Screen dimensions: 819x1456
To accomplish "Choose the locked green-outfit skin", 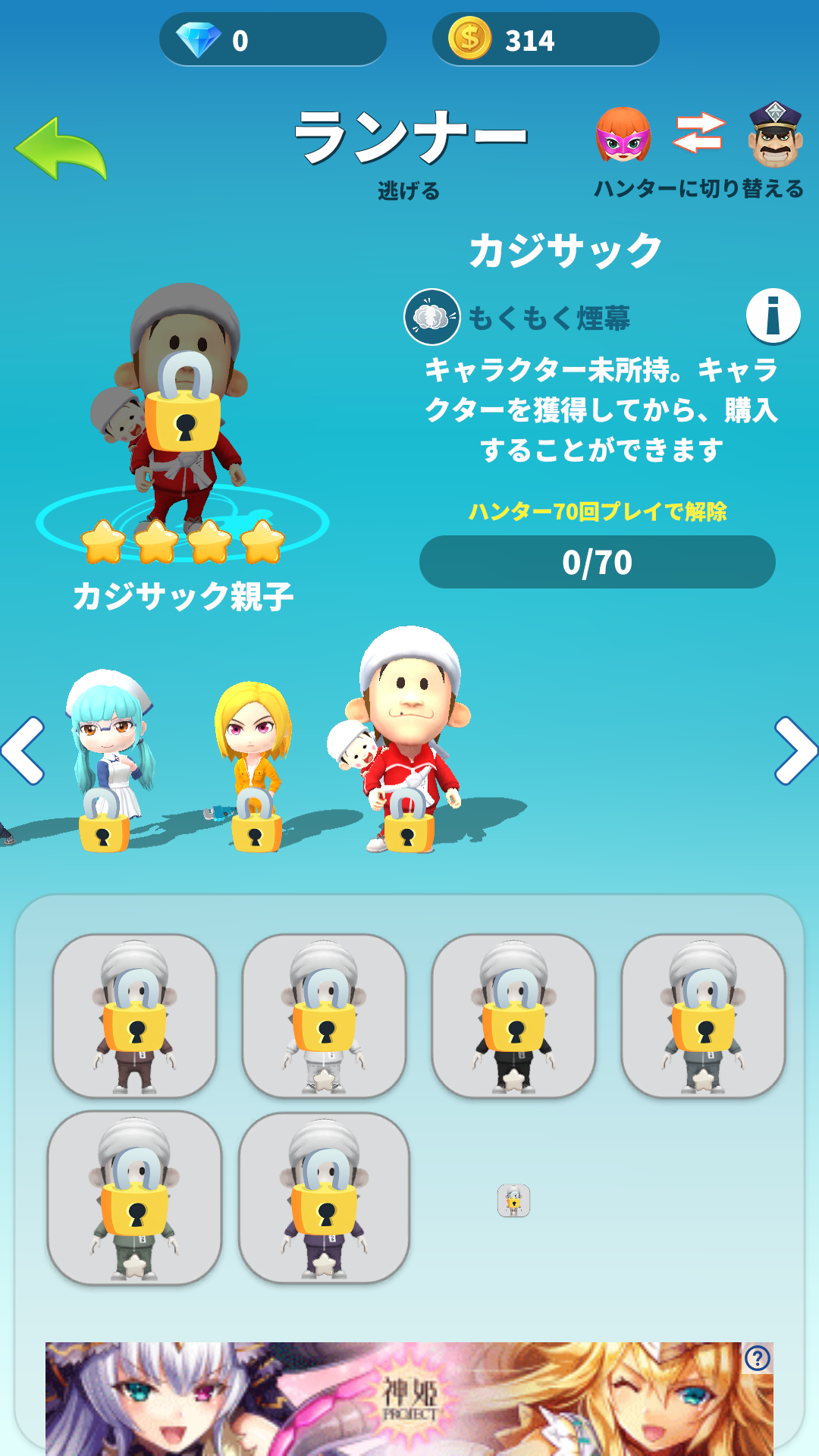I will [x=135, y=1198].
